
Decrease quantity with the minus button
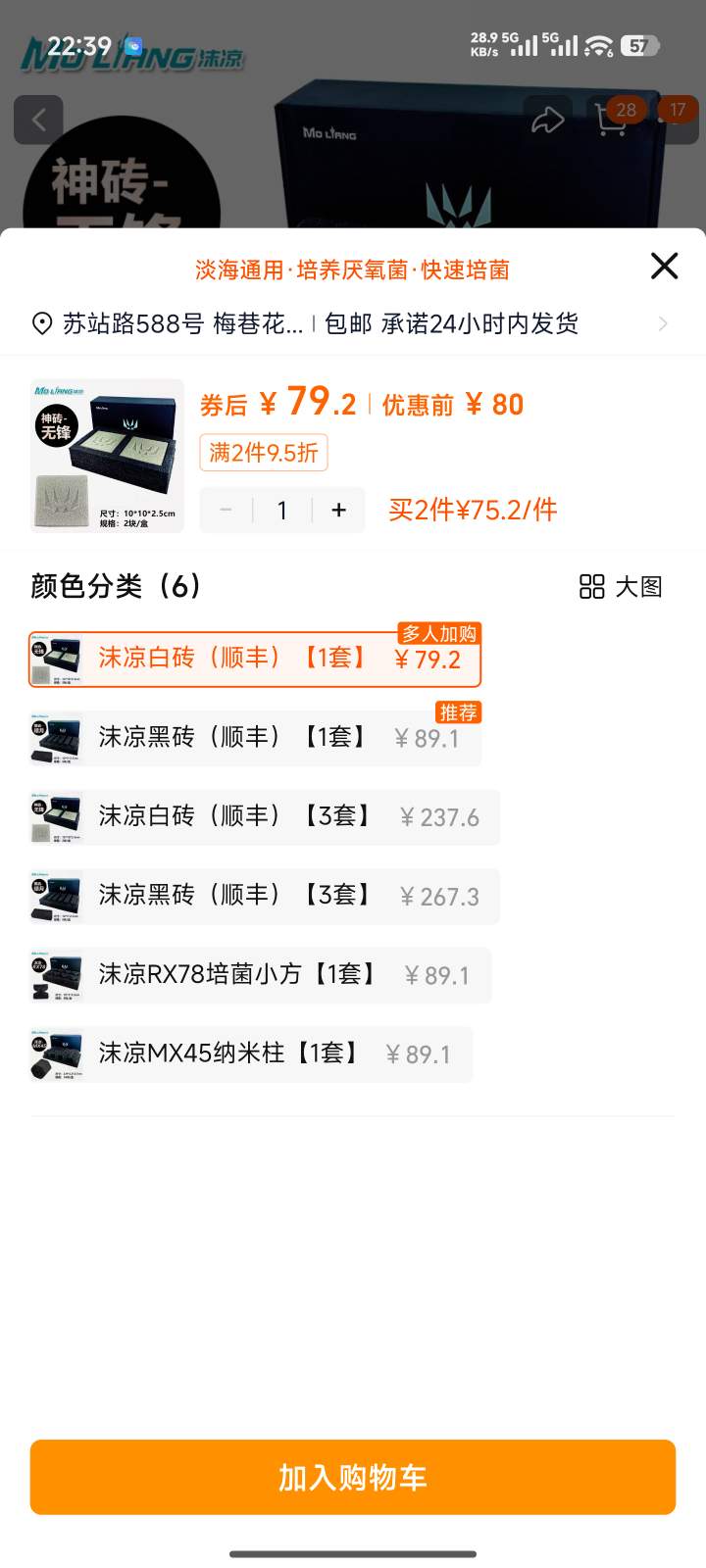[227, 510]
